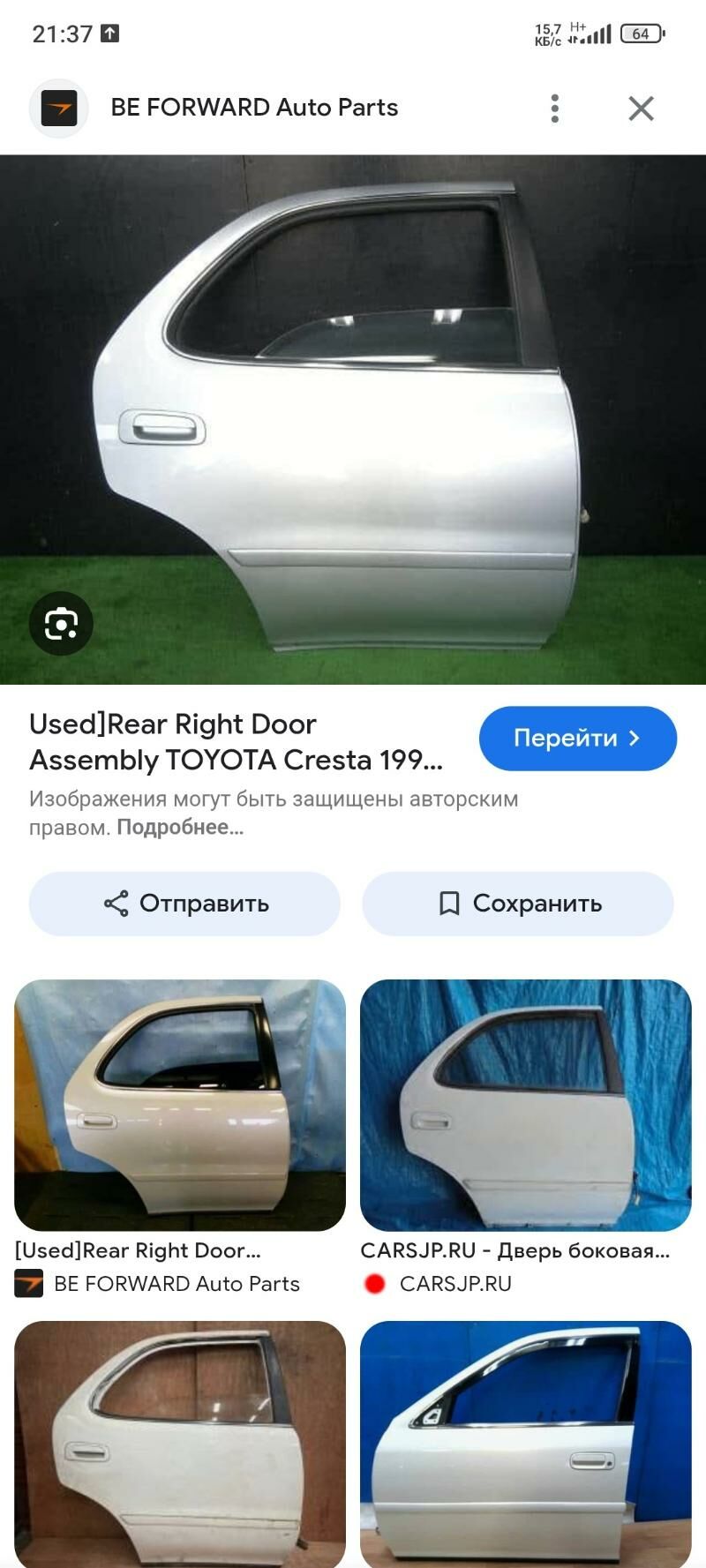Open the three-dot overflow menu
The height and width of the screenshot is (1568, 706).
(x=554, y=109)
